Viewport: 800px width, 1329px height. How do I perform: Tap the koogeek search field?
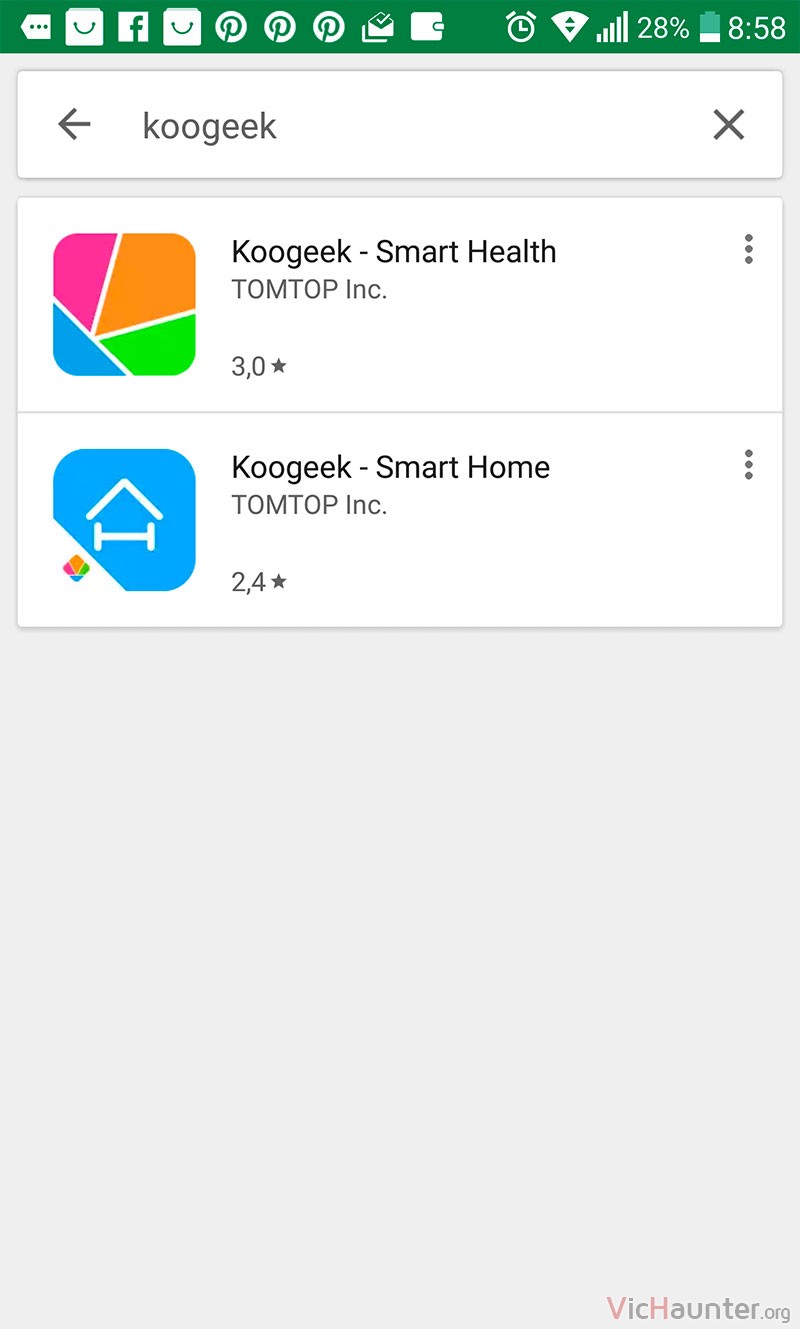[x=400, y=126]
